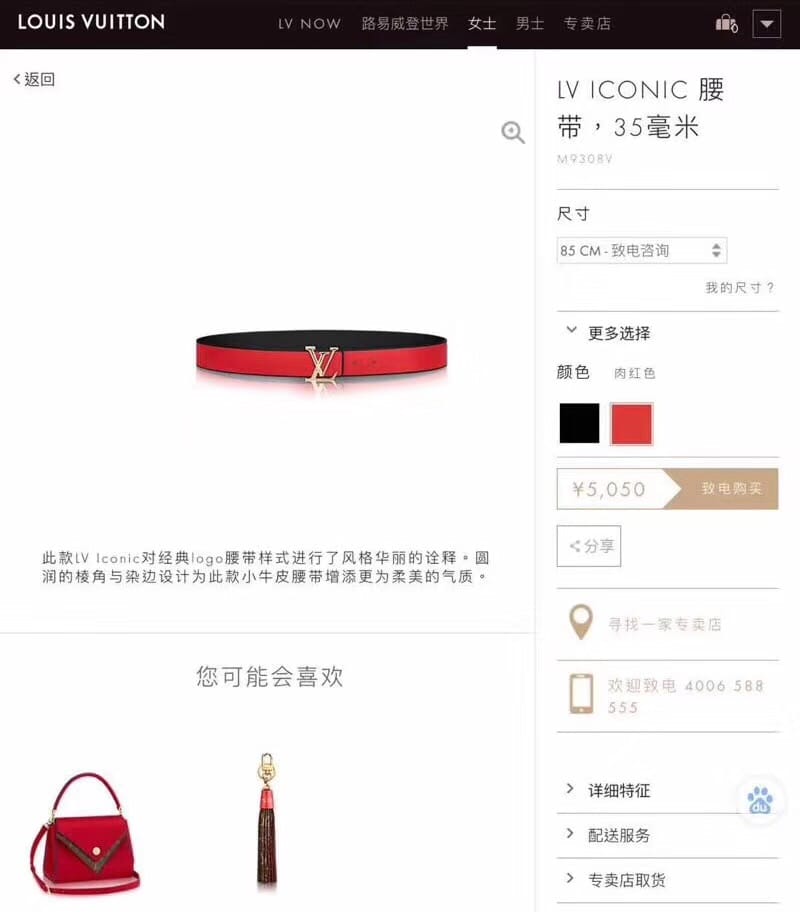Expand the 专卖店取货 section
Image resolution: width=800 pixels, height=912 pixels.
pos(626,880)
